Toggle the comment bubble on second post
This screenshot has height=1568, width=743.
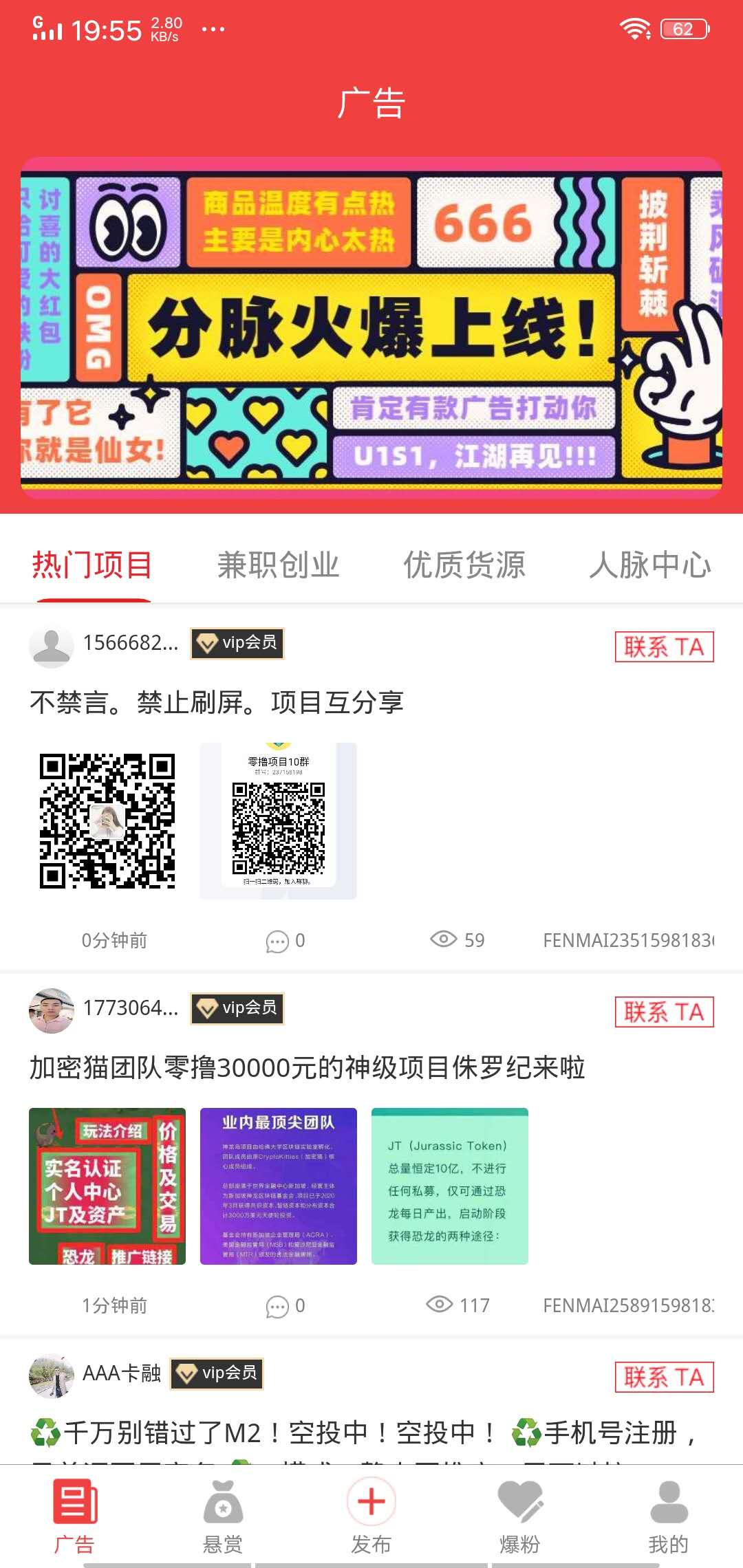(278, 1305)
